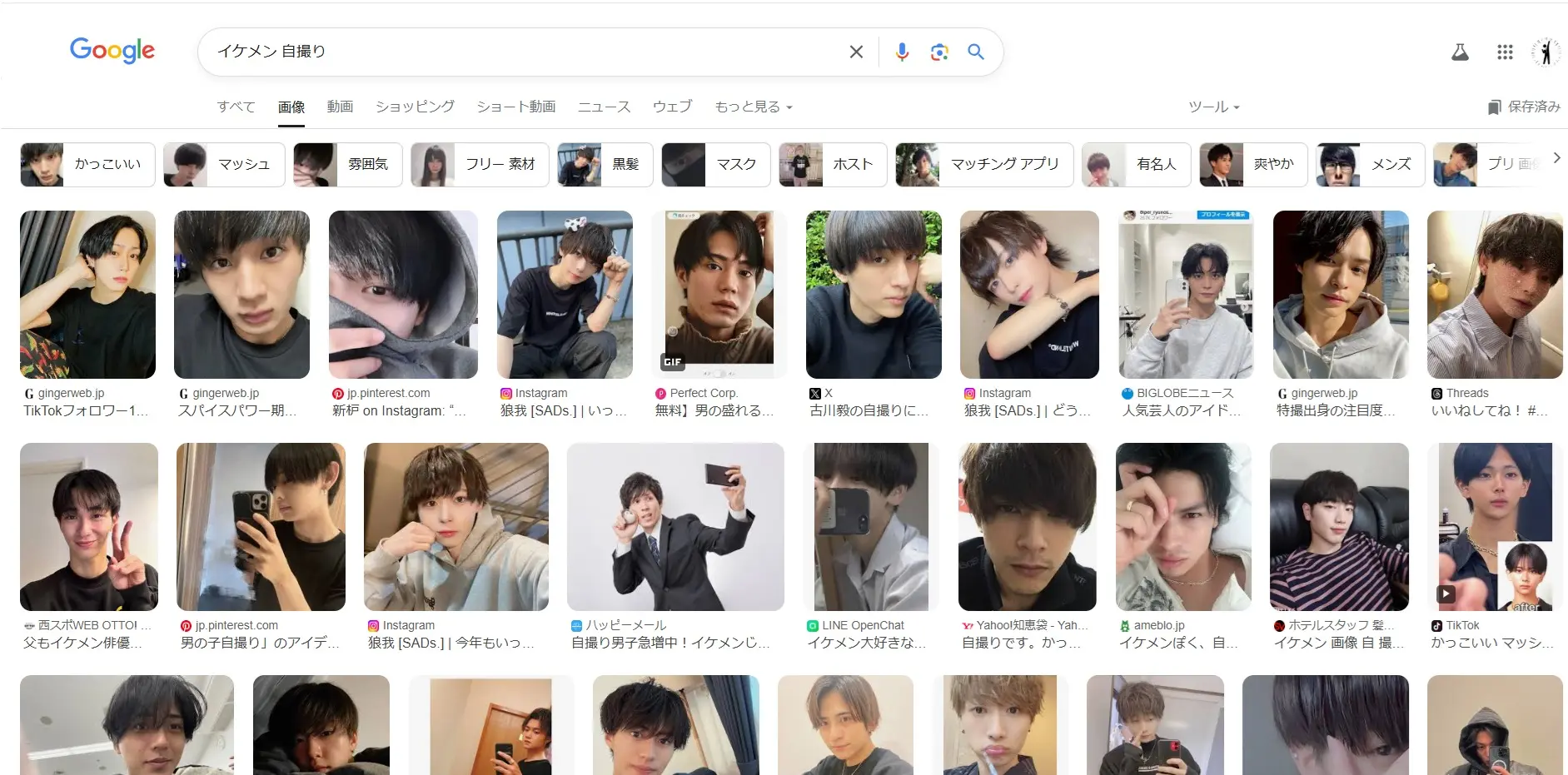Start voice search with the microphone

click(x=902, y=52)
